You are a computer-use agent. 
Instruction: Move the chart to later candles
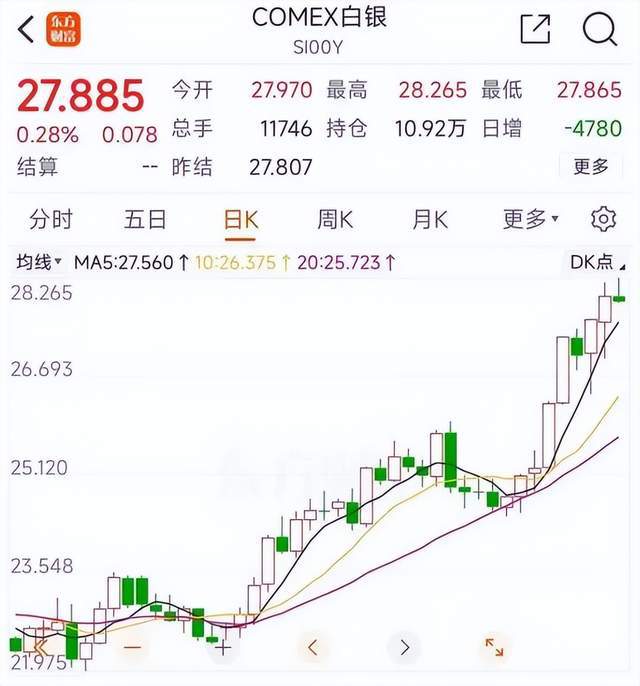[404, 647]
